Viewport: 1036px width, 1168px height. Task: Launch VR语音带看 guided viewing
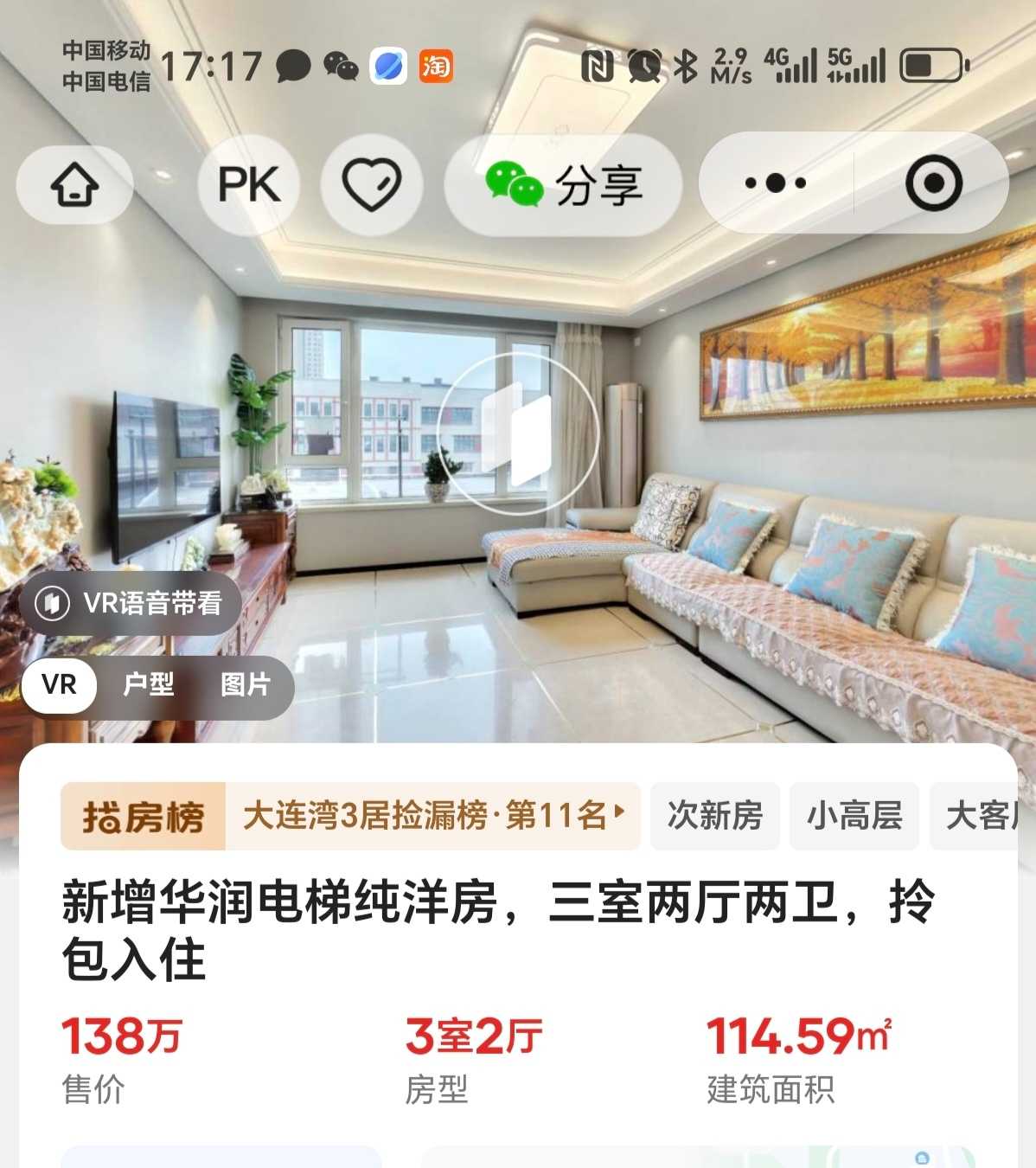130,603
